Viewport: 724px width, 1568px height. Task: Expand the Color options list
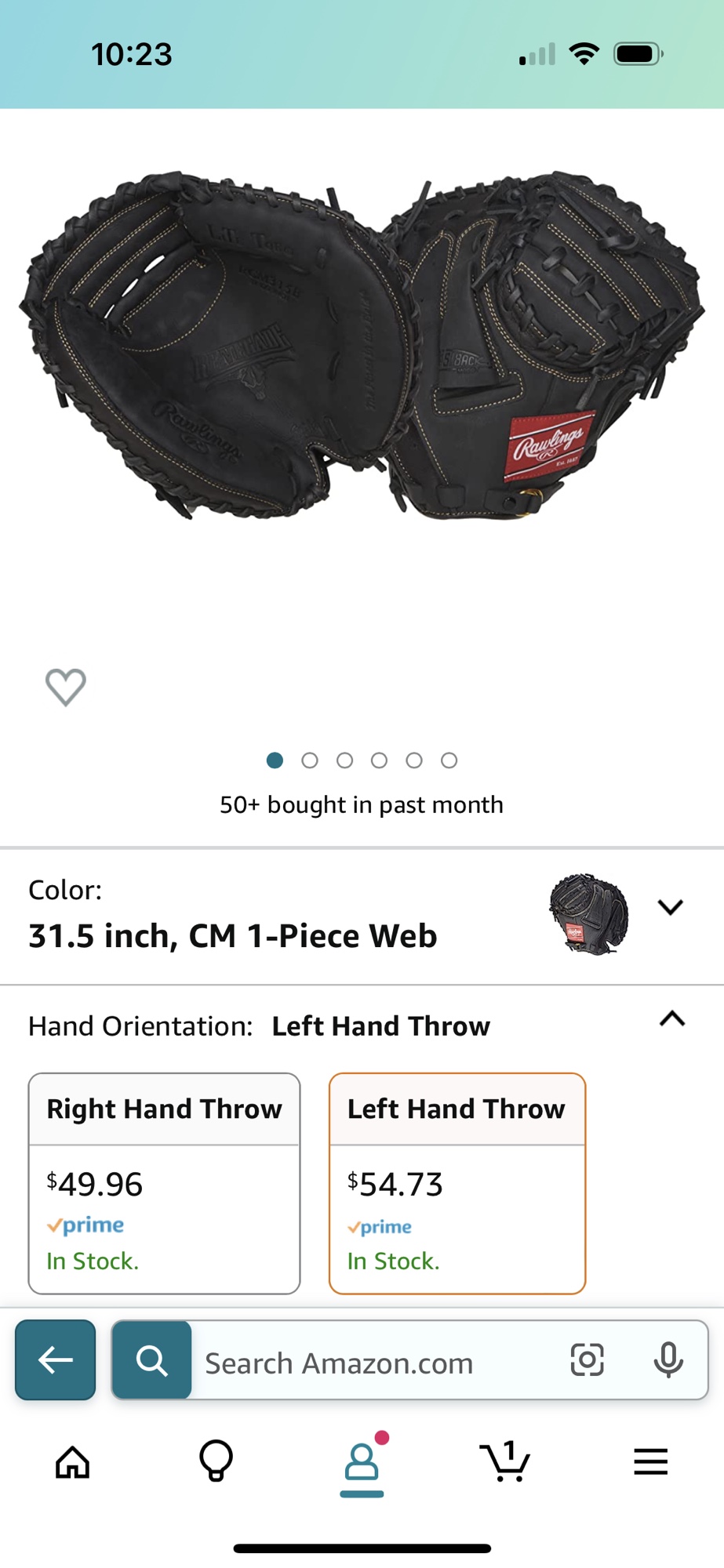(x=671, y=907)
